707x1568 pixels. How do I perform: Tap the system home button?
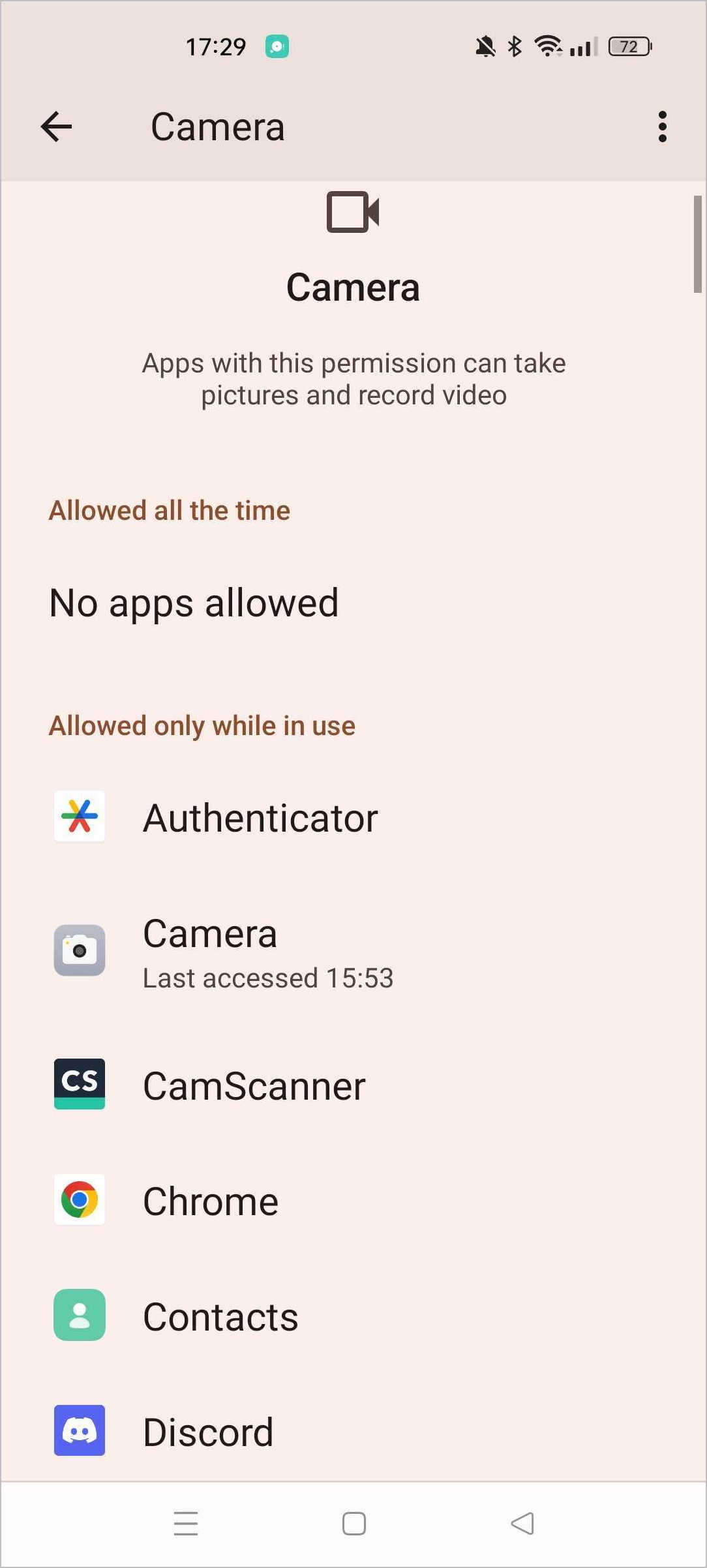pos(353,1524)
